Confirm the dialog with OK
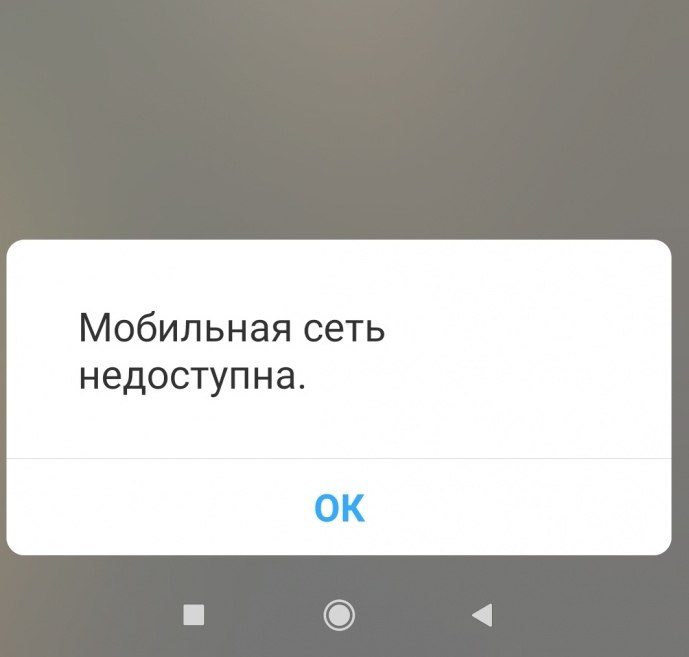689x657 pixels. (339, 508)
